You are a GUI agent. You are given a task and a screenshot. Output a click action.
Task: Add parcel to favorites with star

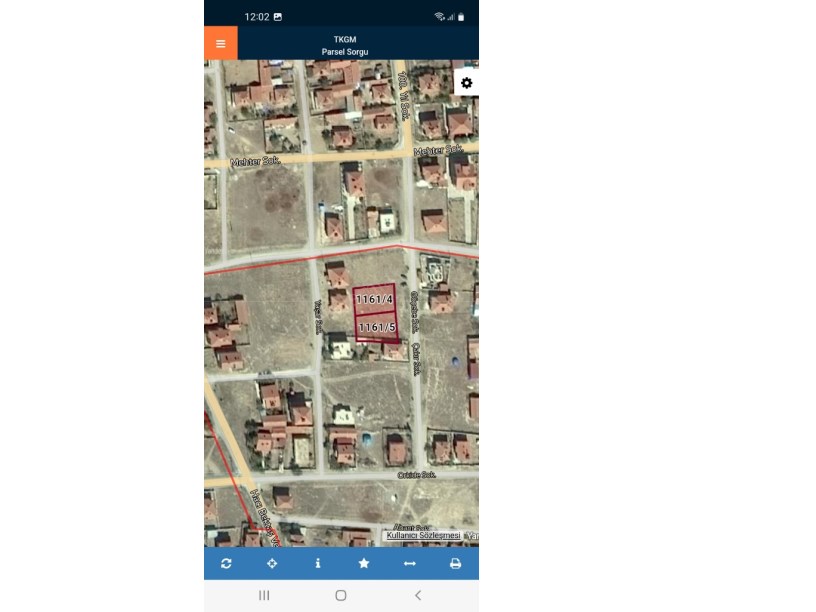364,564
